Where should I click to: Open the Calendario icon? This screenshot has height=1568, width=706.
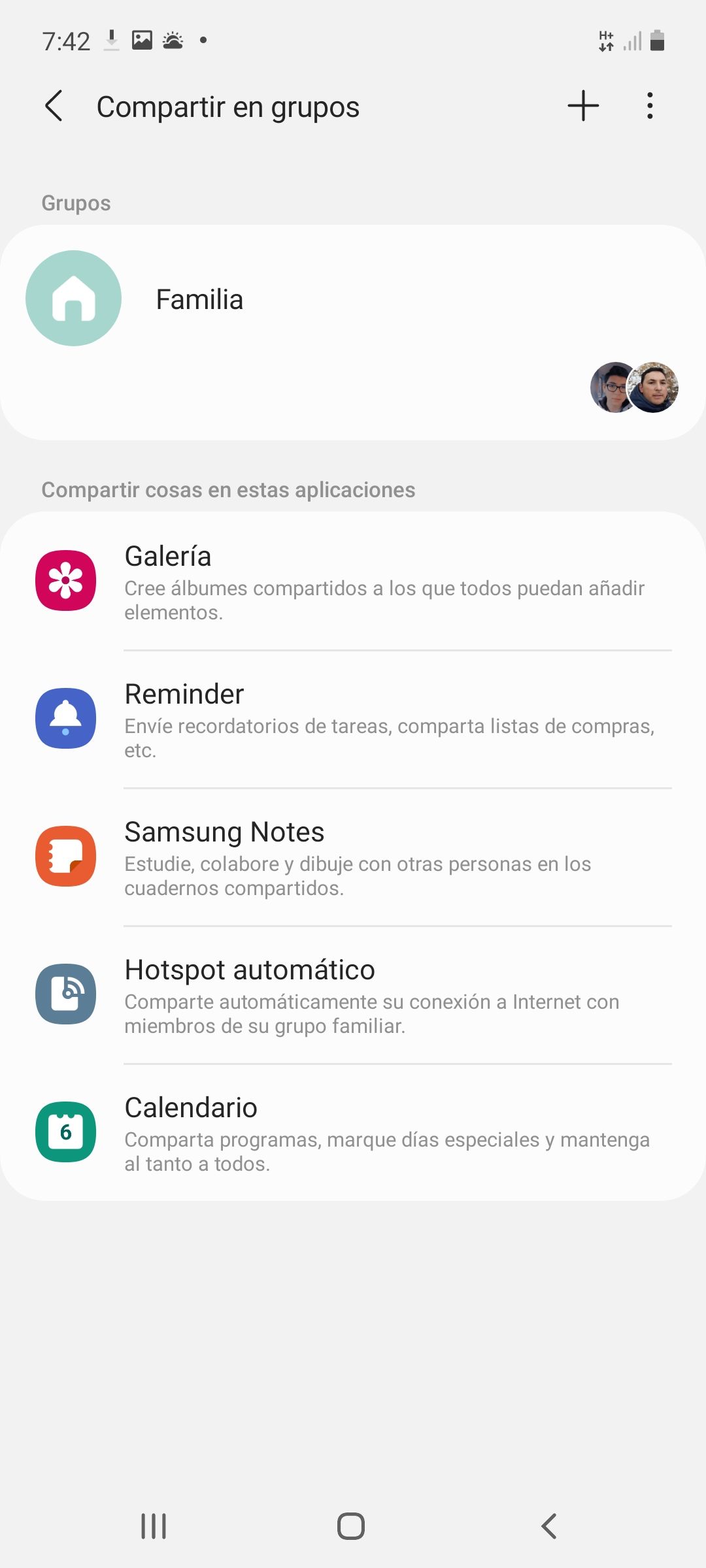[65, 1132]
